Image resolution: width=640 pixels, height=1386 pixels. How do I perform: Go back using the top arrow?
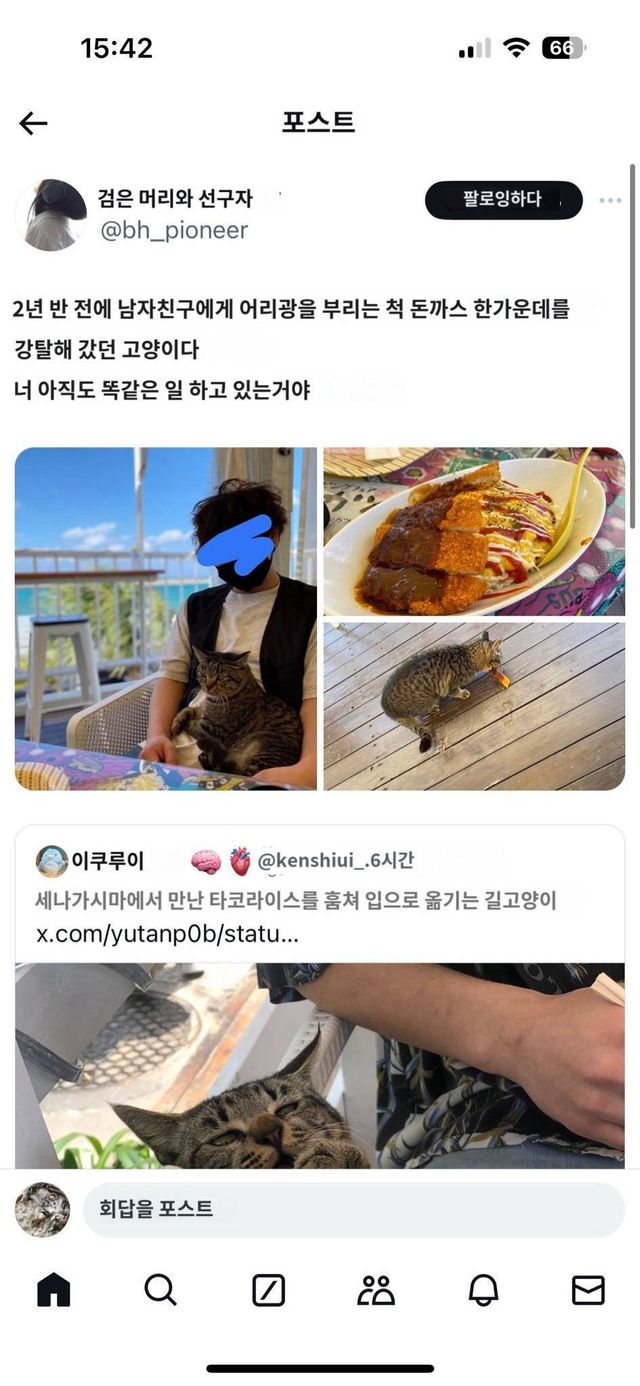click(x=33, y=123)
